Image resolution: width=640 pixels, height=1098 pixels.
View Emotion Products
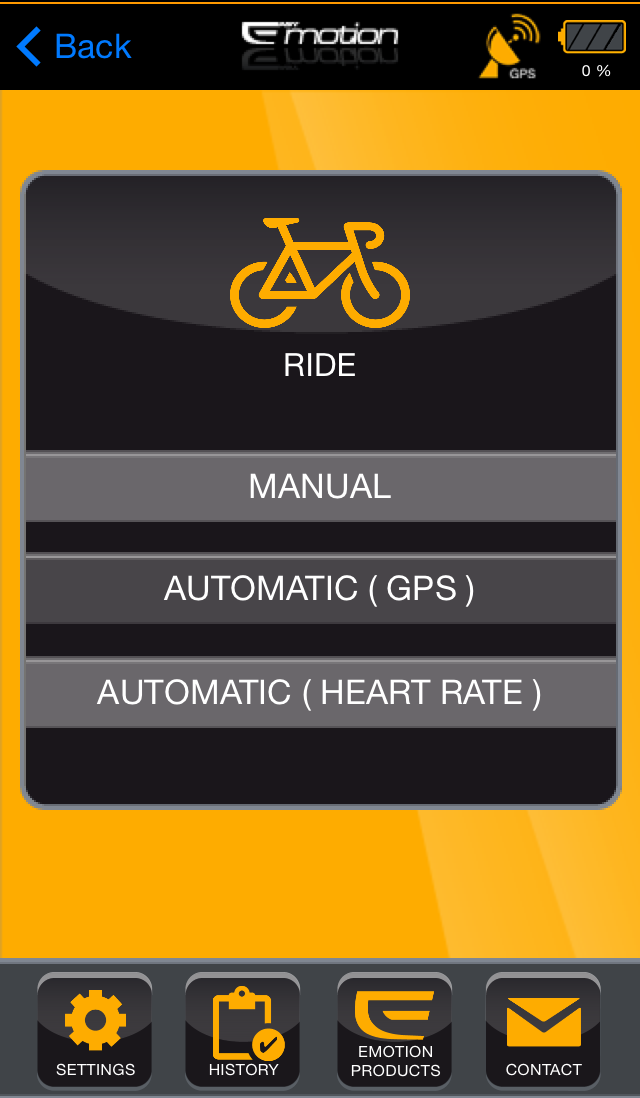coord(395,1031)
